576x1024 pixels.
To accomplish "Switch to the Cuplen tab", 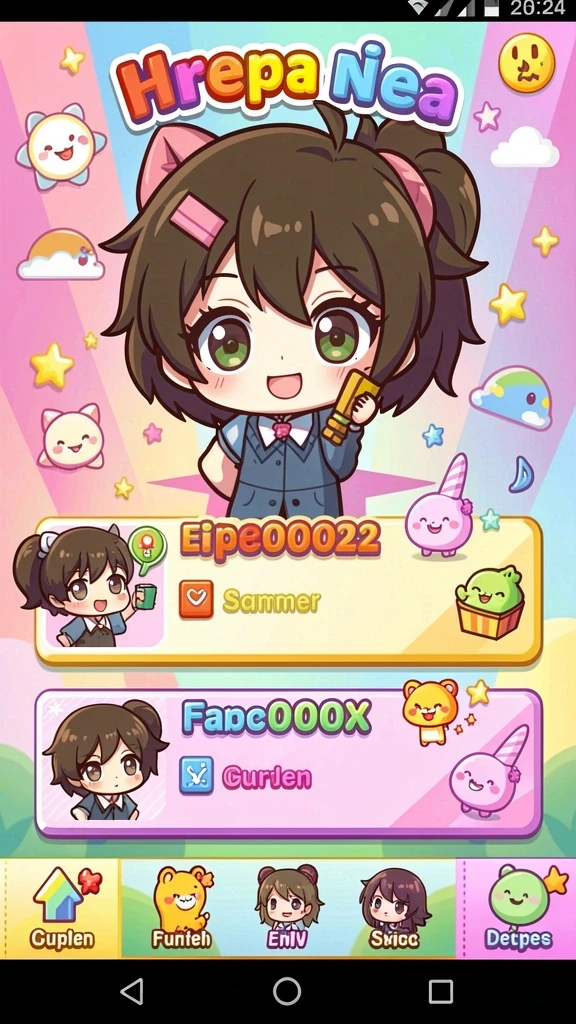I will coord(62,908).
